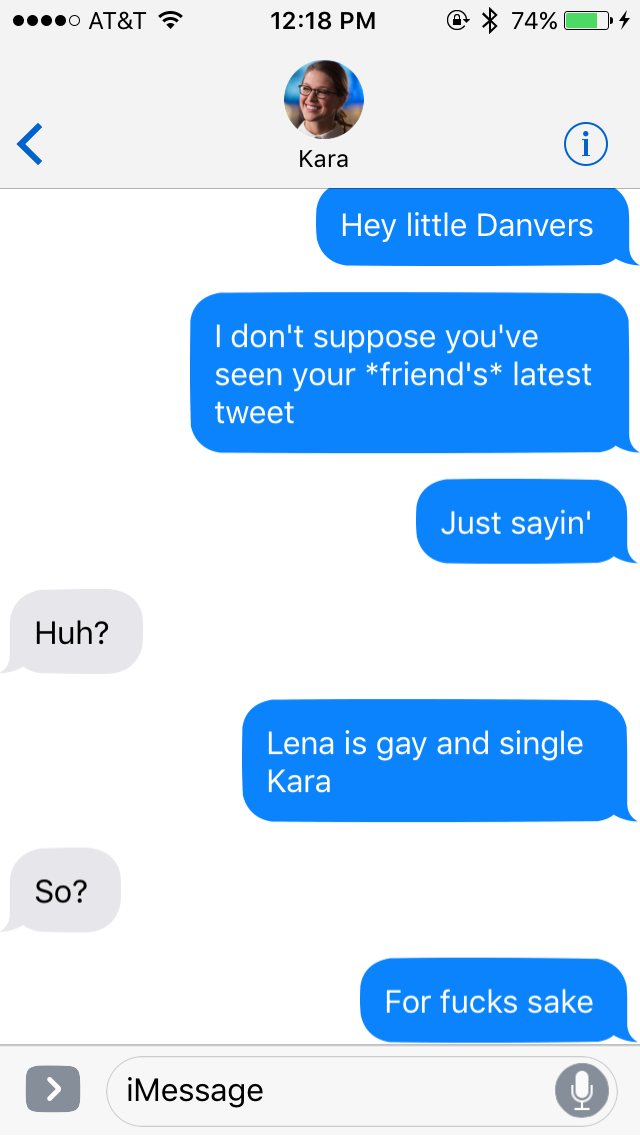
Task: Go back to the messages list
Action: 31,145
